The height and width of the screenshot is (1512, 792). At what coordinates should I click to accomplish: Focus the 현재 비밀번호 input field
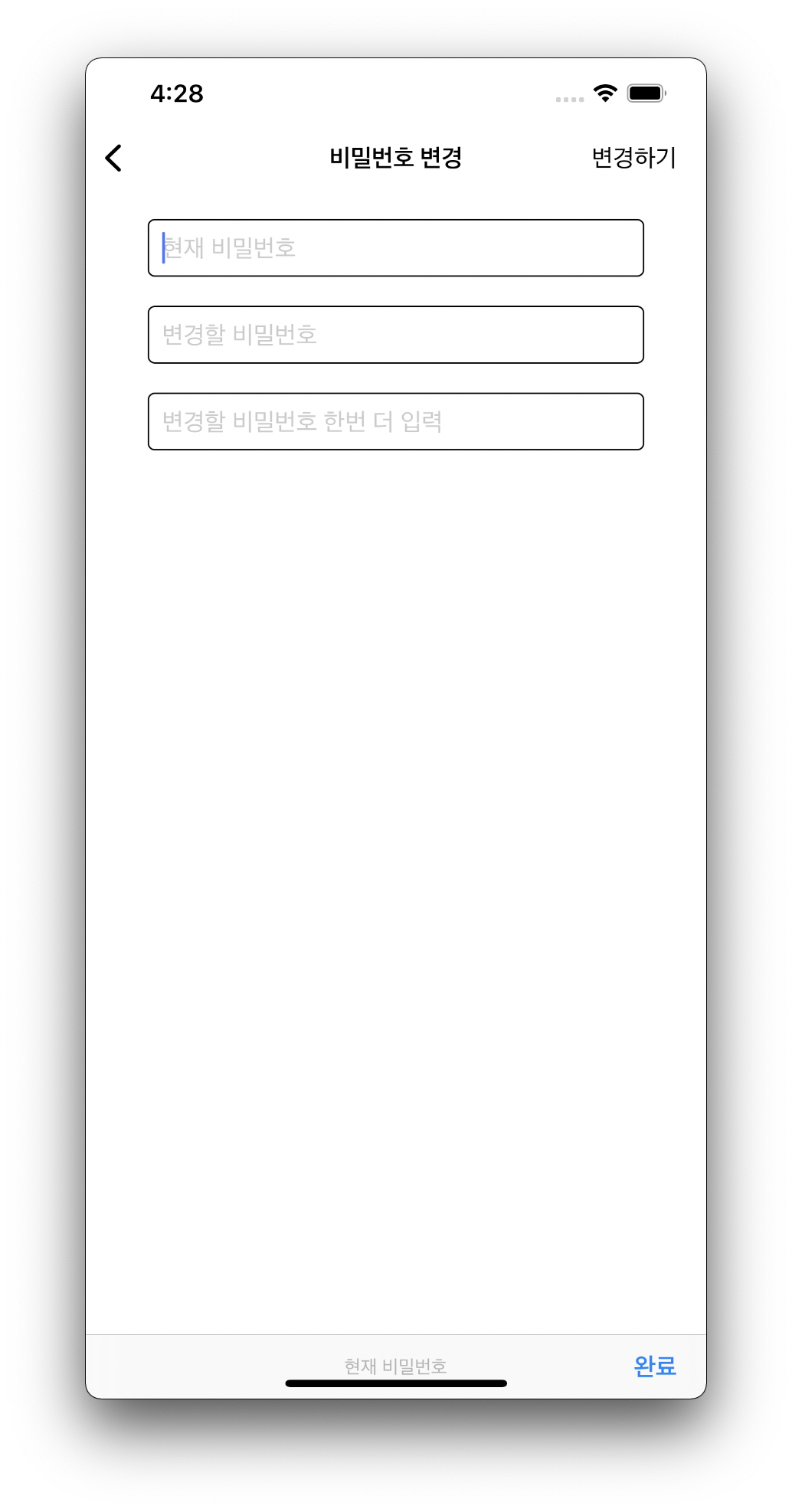[395, 248]
